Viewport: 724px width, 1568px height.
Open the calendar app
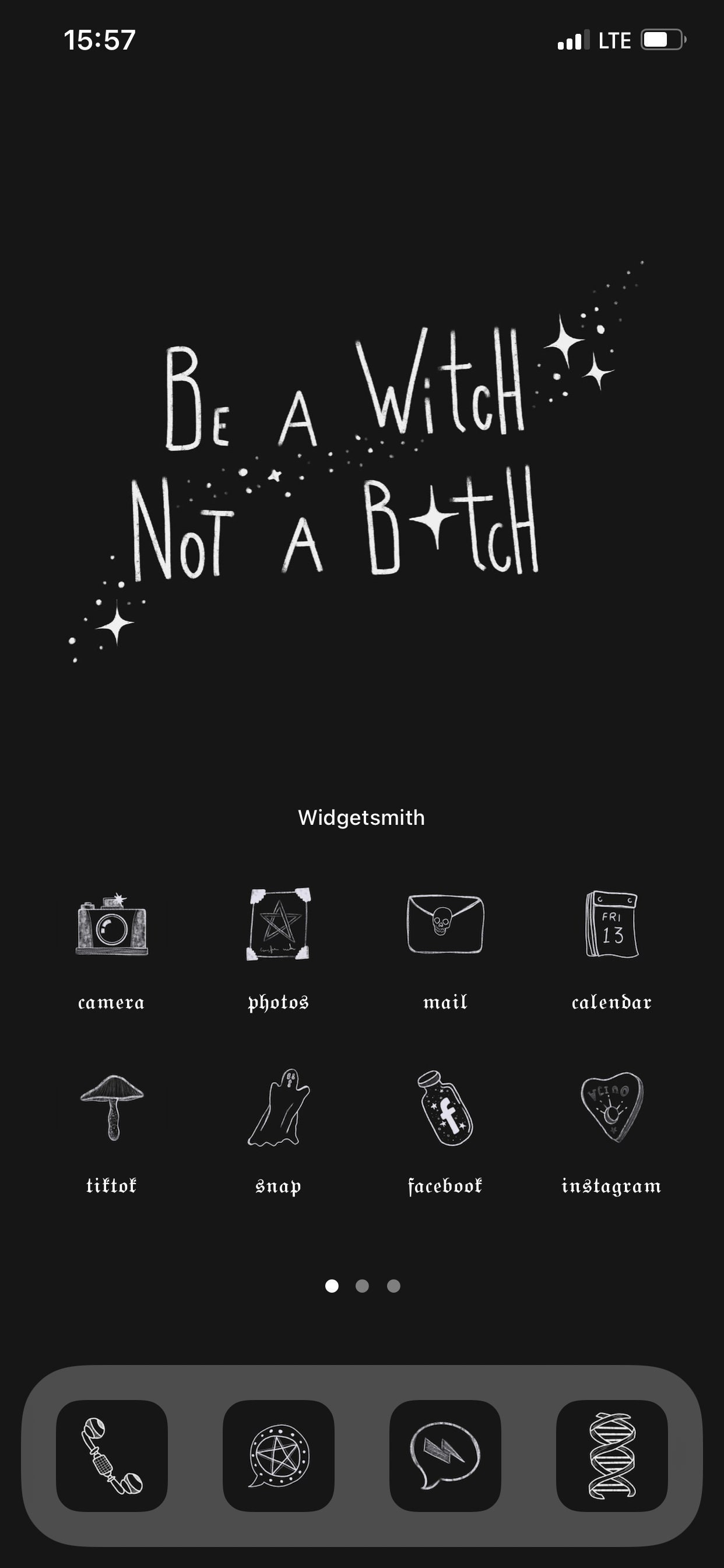(x=611, y=925)
